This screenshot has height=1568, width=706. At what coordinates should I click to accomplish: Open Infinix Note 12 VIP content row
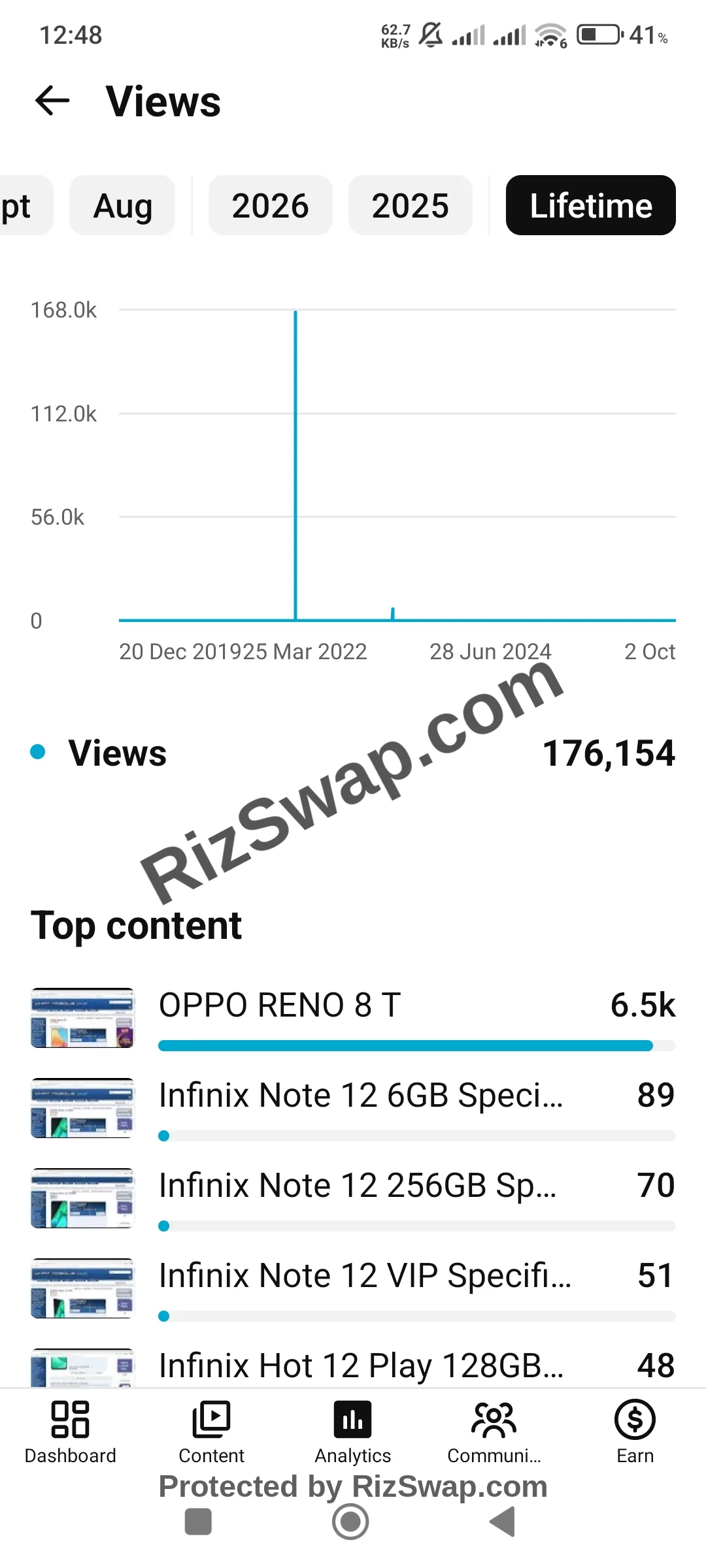click(x=353, y=1288)
